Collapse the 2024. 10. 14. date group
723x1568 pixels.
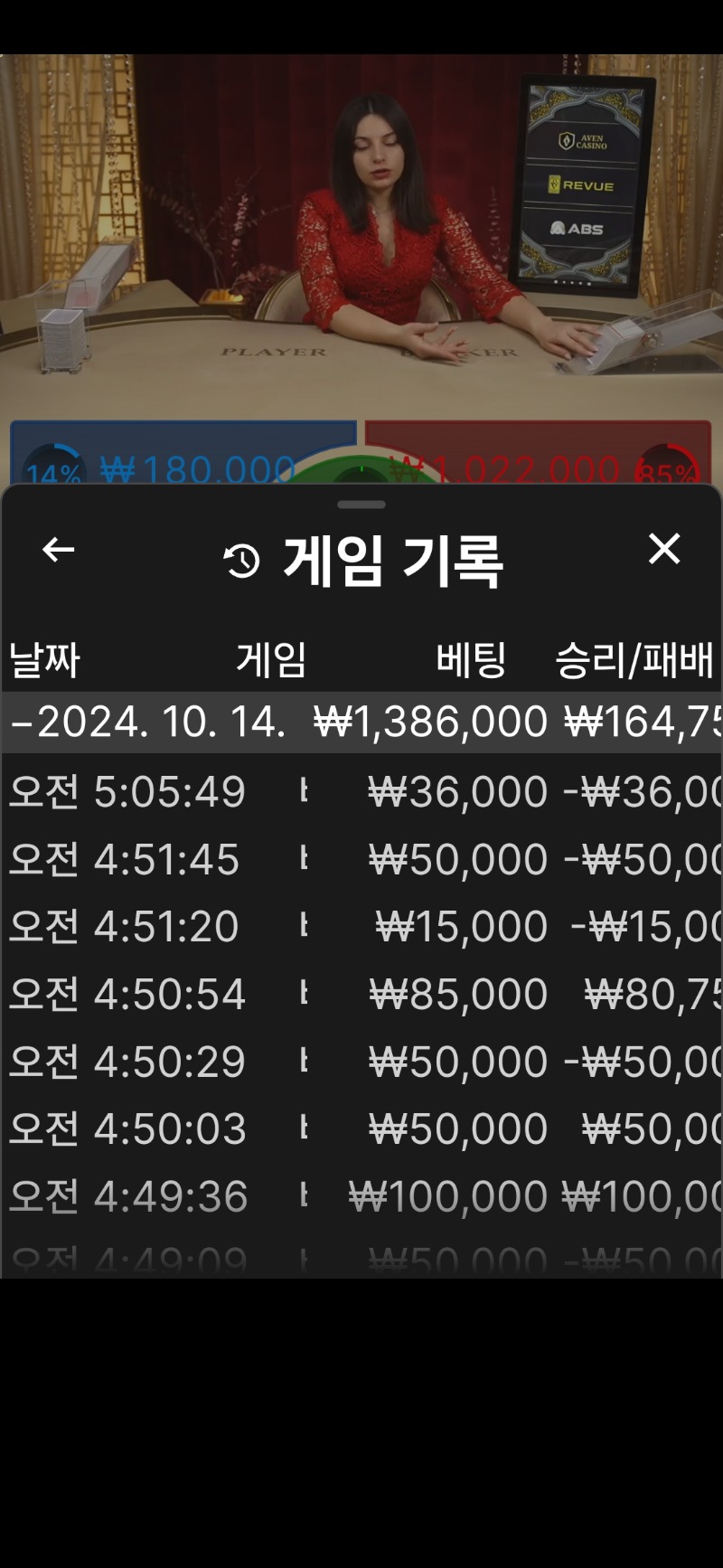[x=361, y=723]
